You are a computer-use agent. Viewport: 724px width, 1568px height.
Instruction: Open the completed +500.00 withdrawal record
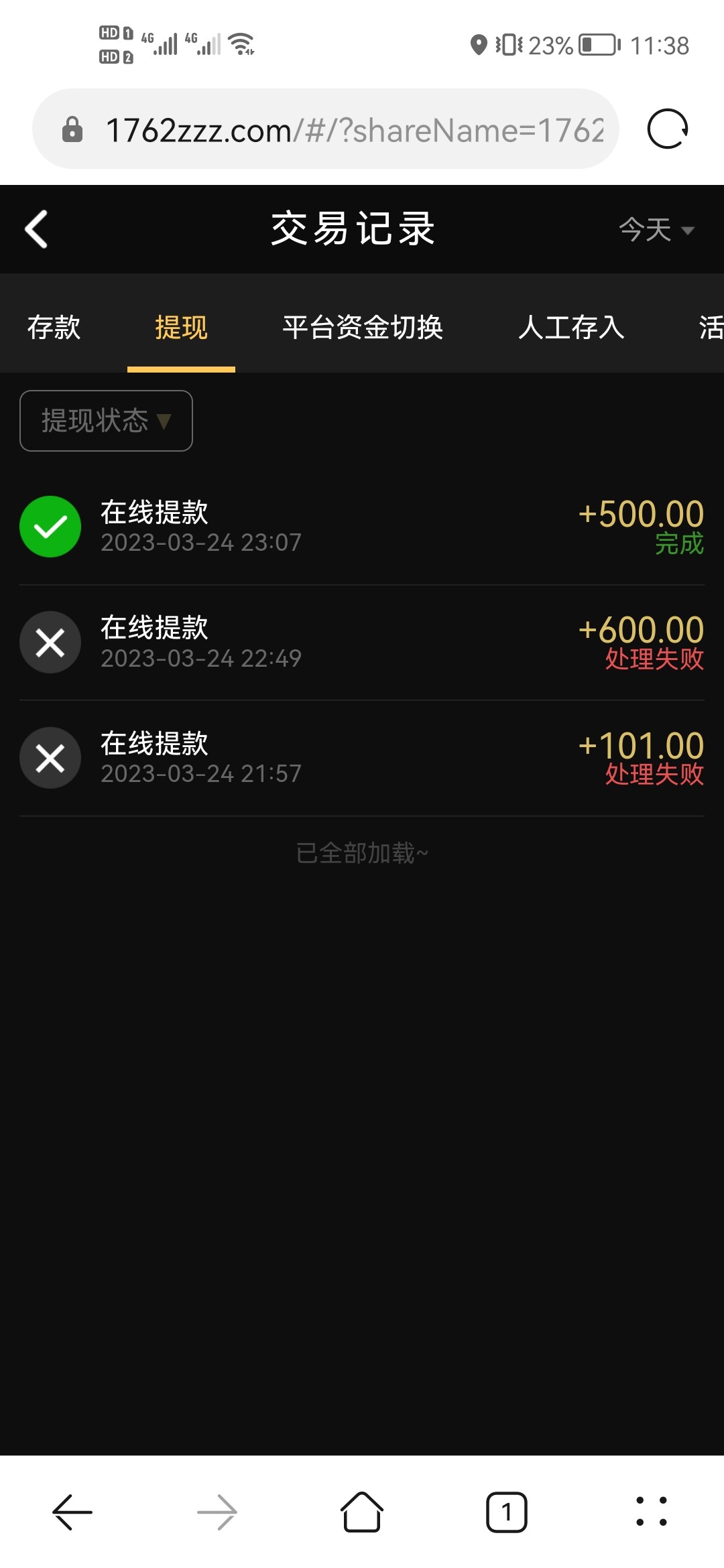pyautogui.click(x=362, y=527)
